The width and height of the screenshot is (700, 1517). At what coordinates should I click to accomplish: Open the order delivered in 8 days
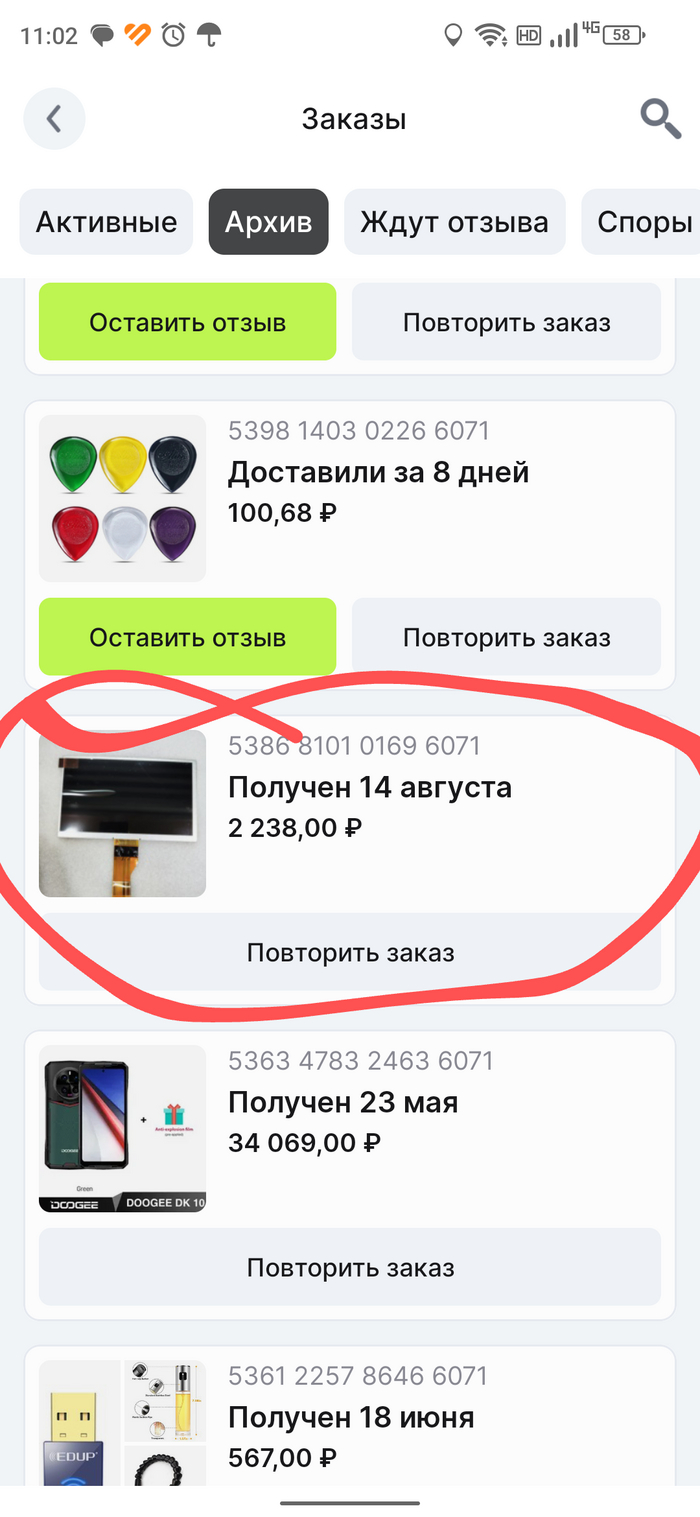point(378,472)
